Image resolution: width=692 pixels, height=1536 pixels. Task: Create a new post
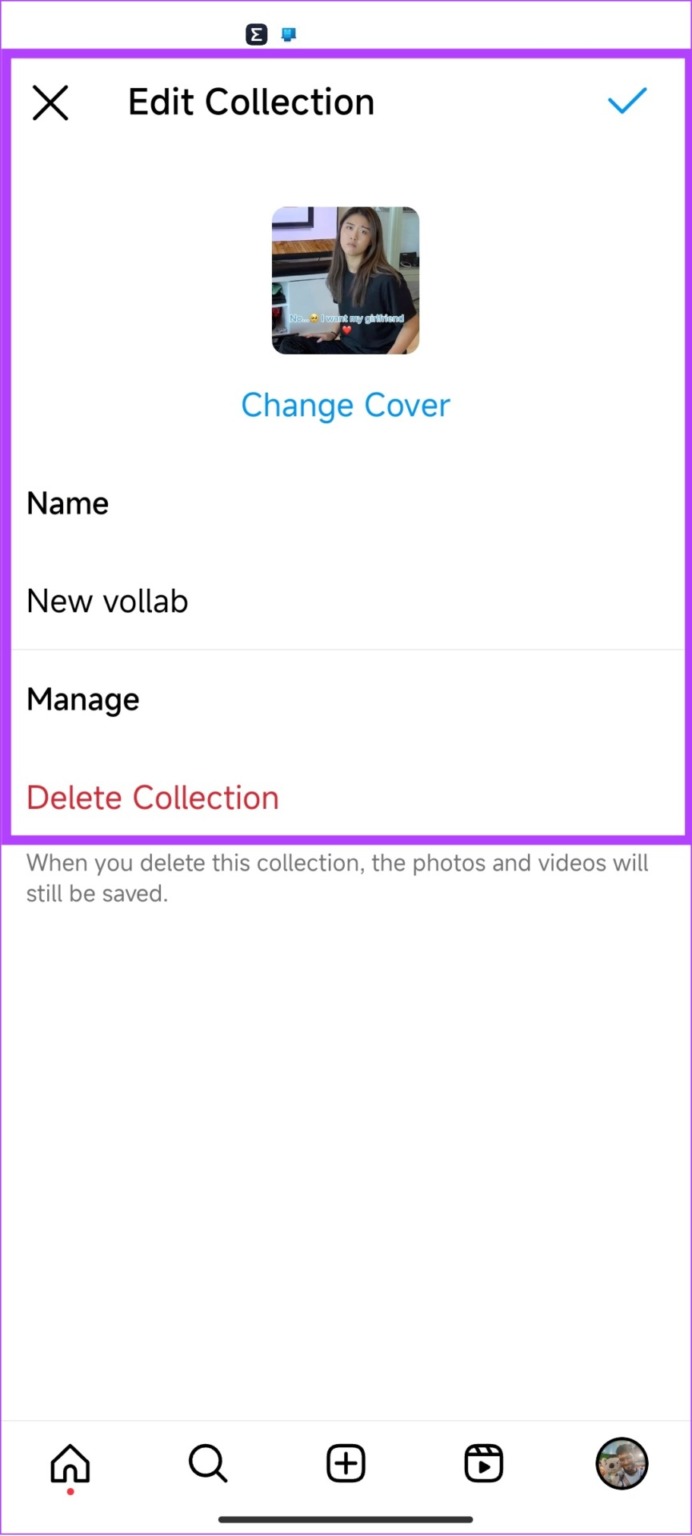(346, 1464)
